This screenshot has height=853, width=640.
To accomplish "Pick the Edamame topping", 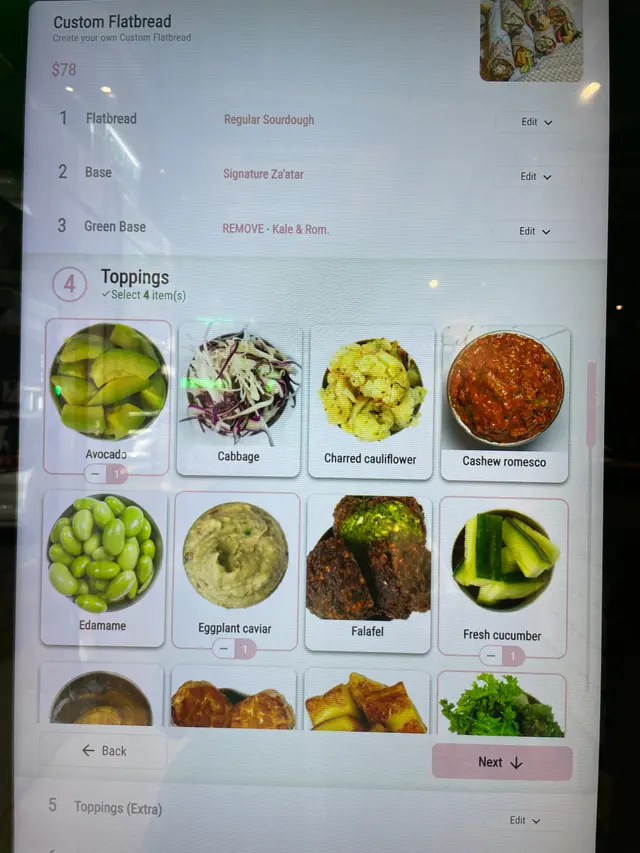I will [103, 566].
